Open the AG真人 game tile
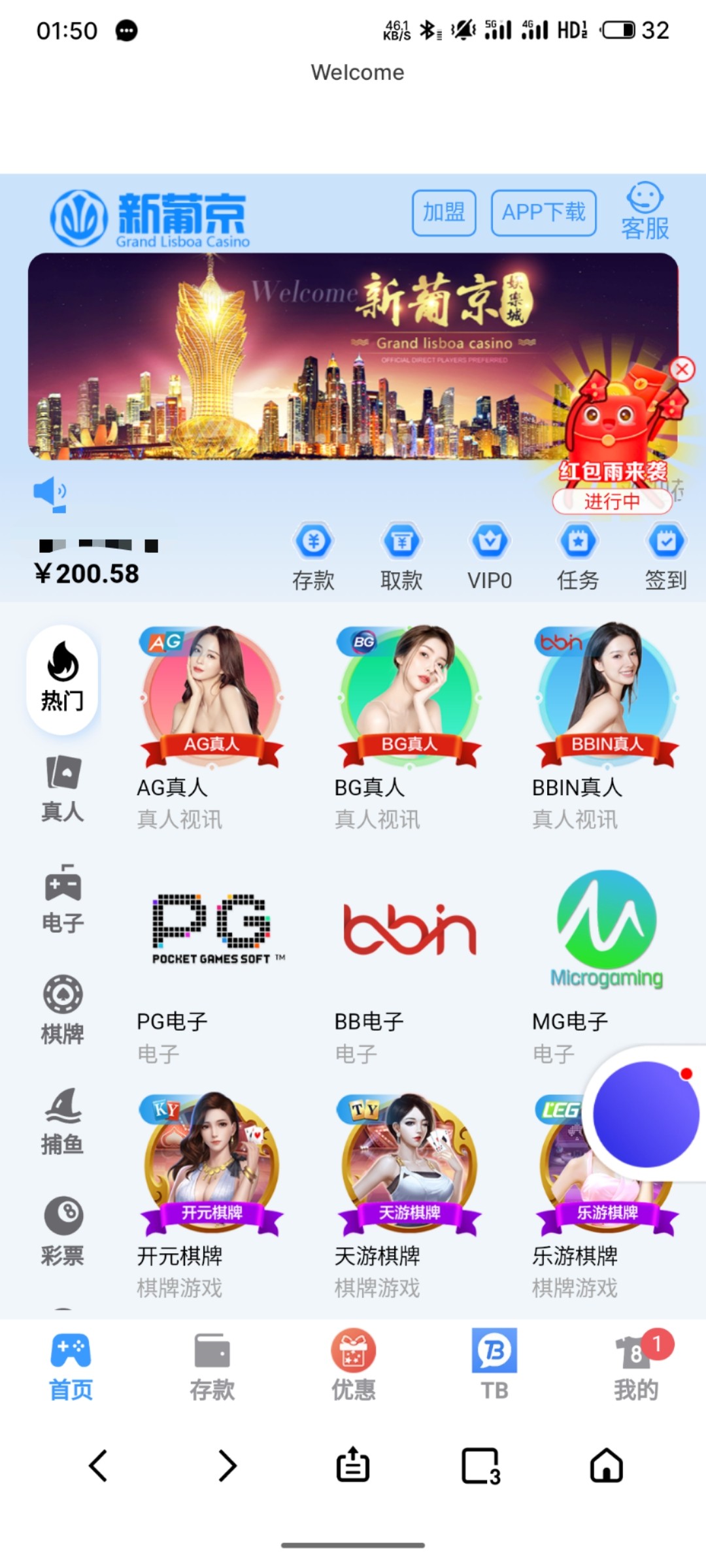Viewport: 706px width, 1568px height. point(212,725)
